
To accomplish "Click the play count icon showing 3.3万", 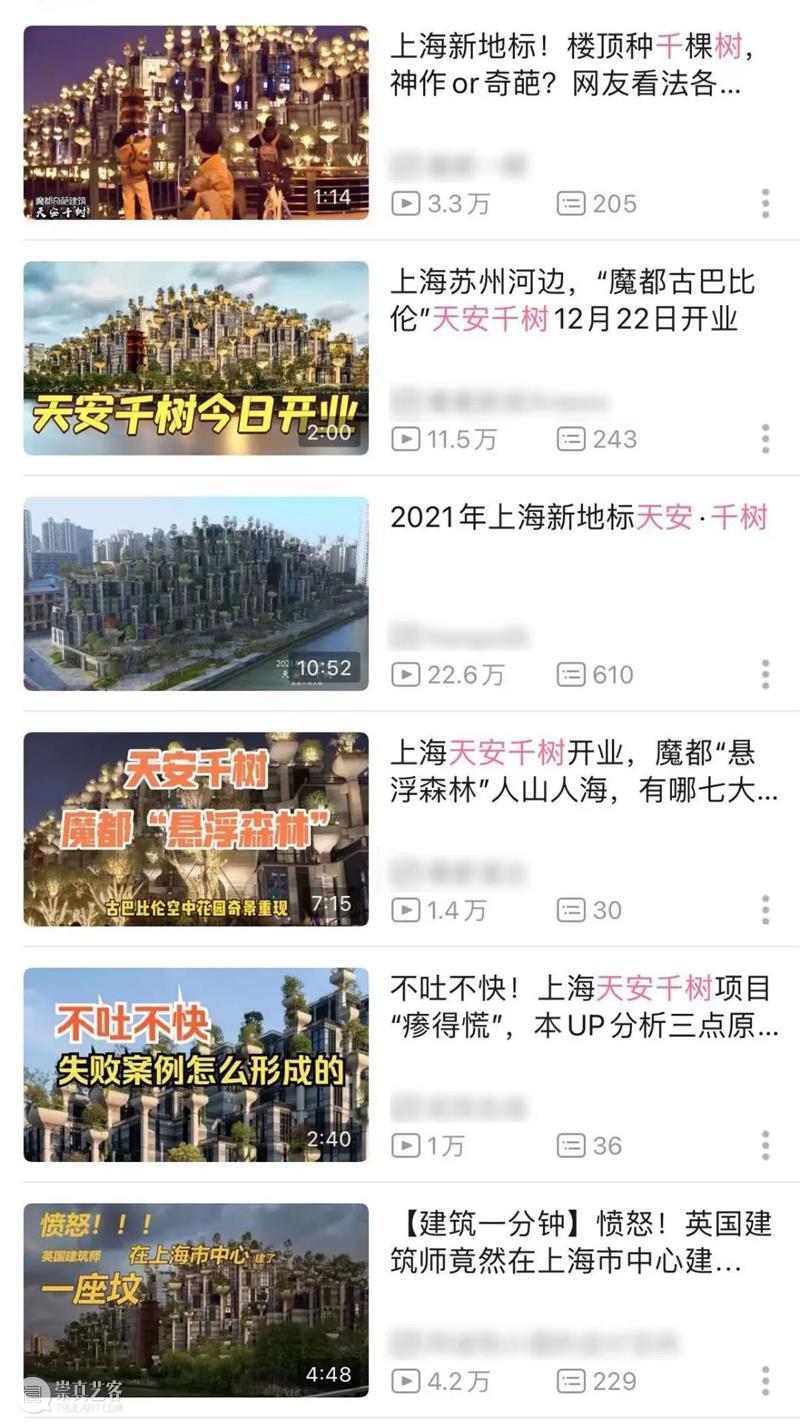I will pyautogui.click(x=406, y=203).
